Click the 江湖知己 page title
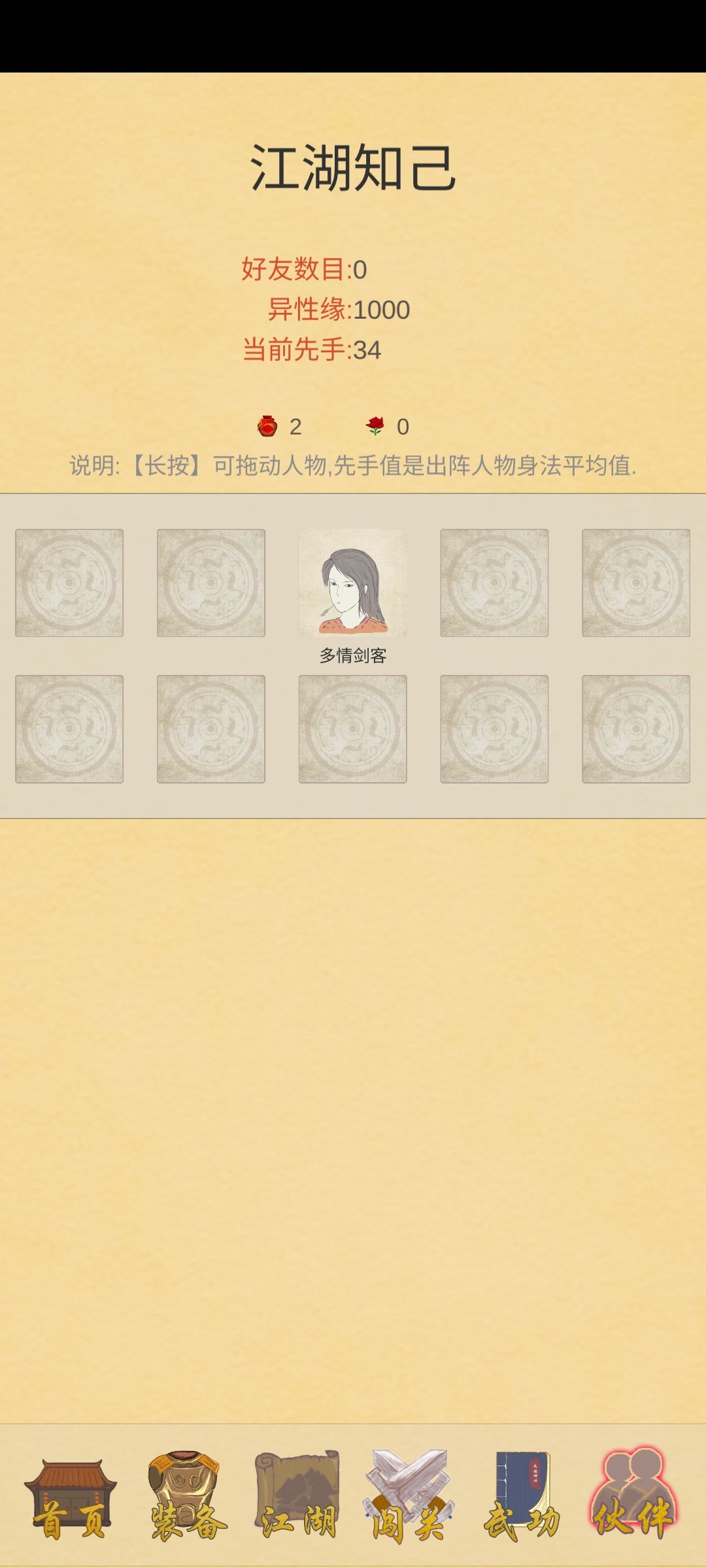706x1568 pixels. [353, 165]
